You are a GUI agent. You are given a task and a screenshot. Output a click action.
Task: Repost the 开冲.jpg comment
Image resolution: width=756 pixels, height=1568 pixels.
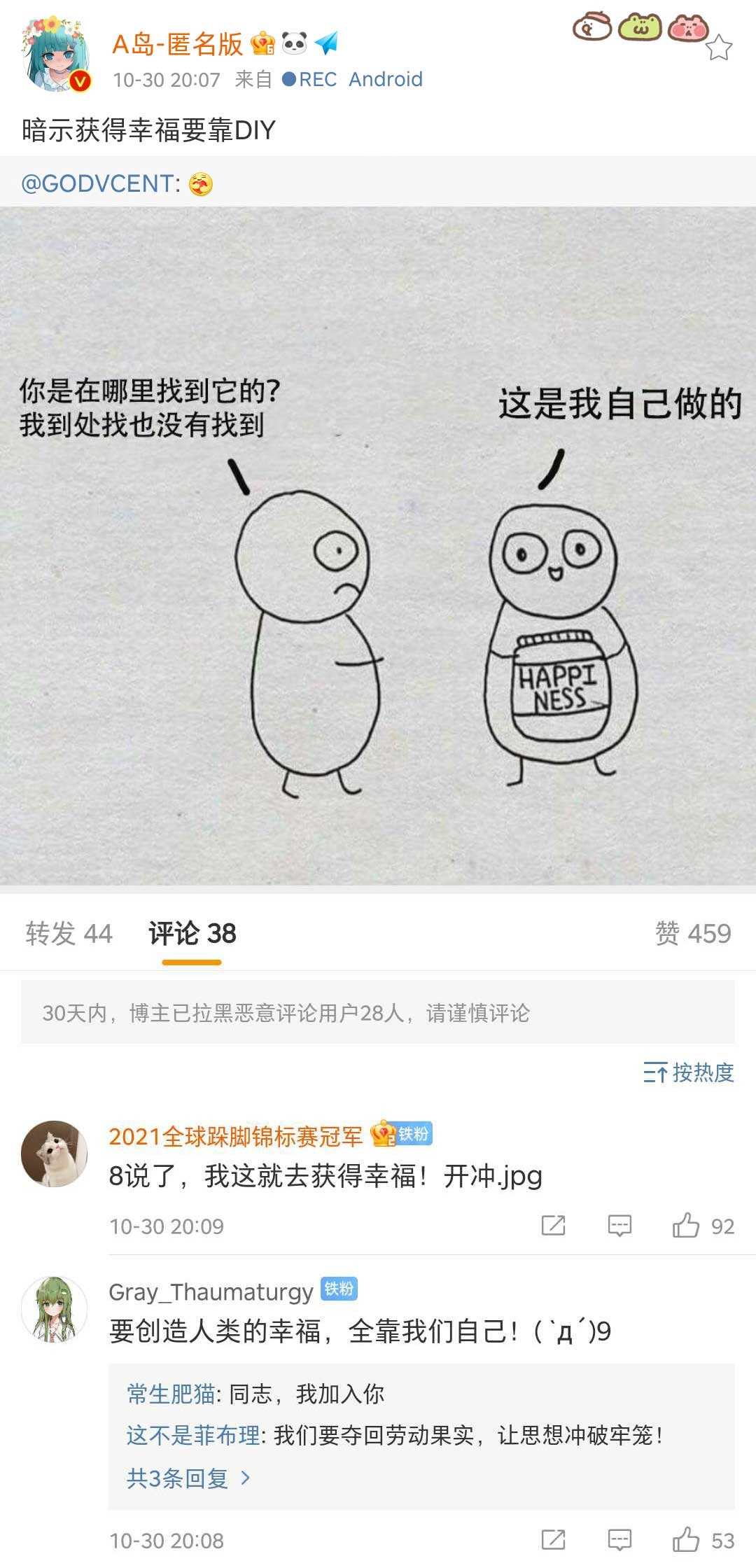tap(553, 1226)
